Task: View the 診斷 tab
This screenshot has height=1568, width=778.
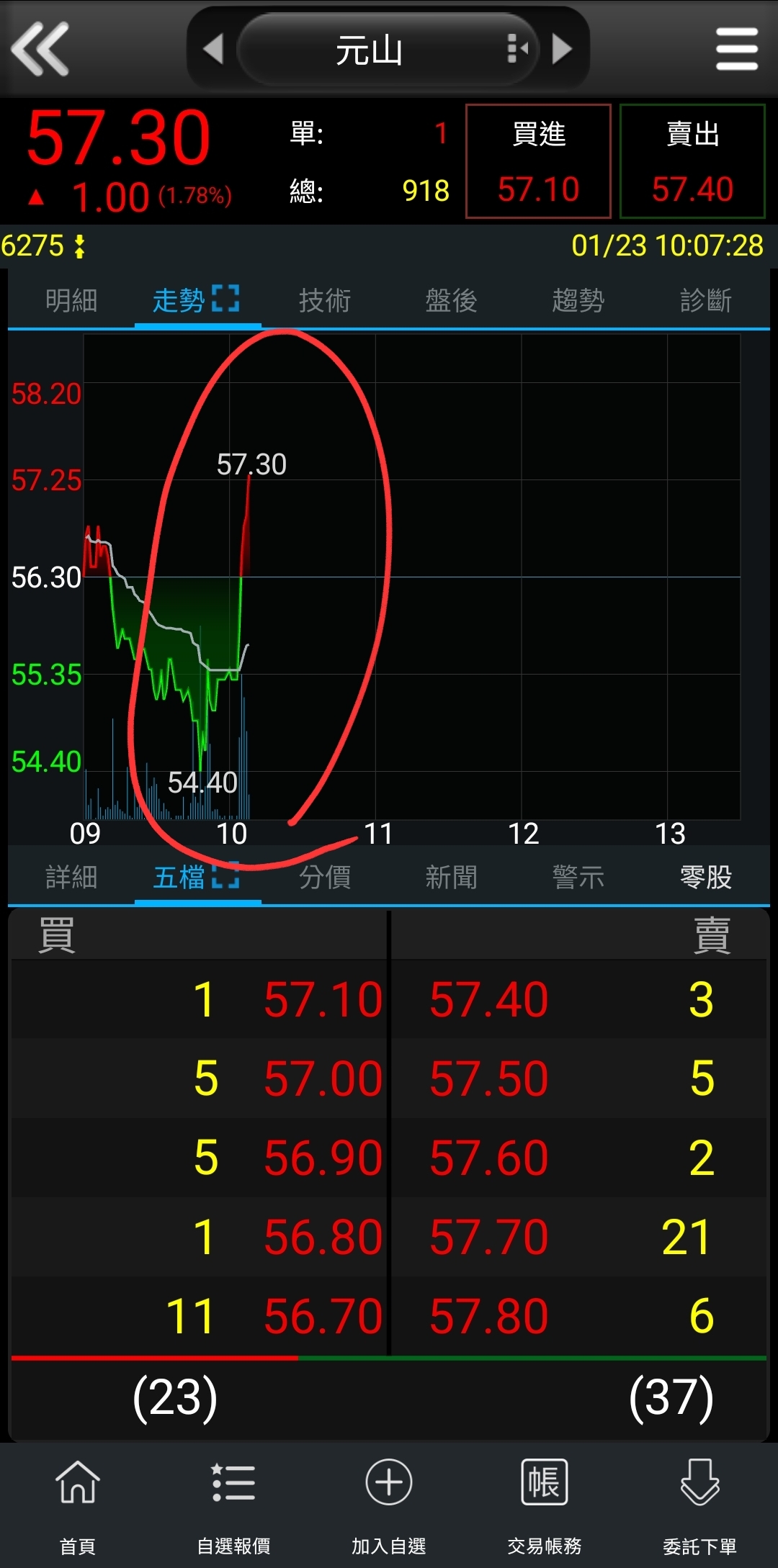Action: pos(706,300)
